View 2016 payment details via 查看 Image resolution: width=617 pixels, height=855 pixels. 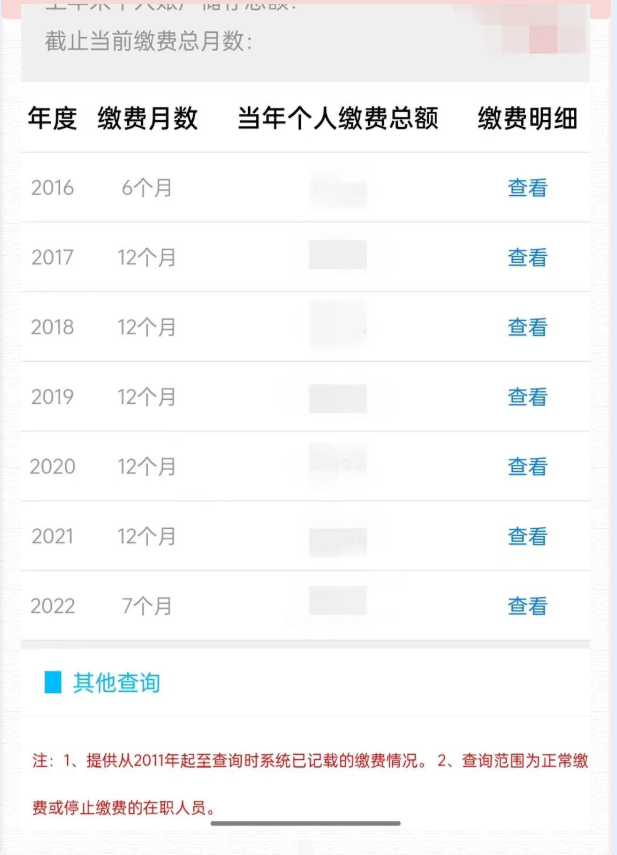tap(527, 188)
